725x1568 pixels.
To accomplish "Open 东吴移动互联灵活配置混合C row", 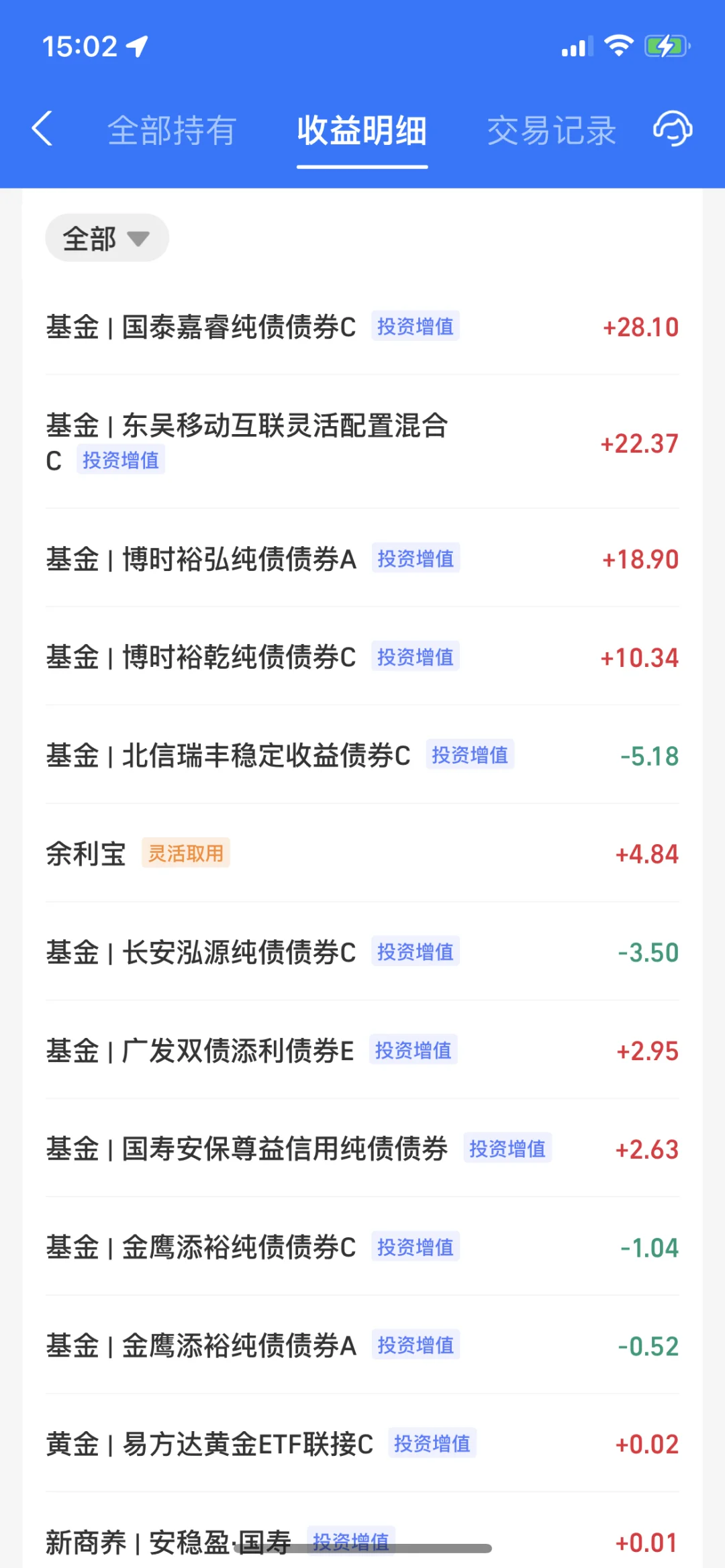I will tap(362, 443).
